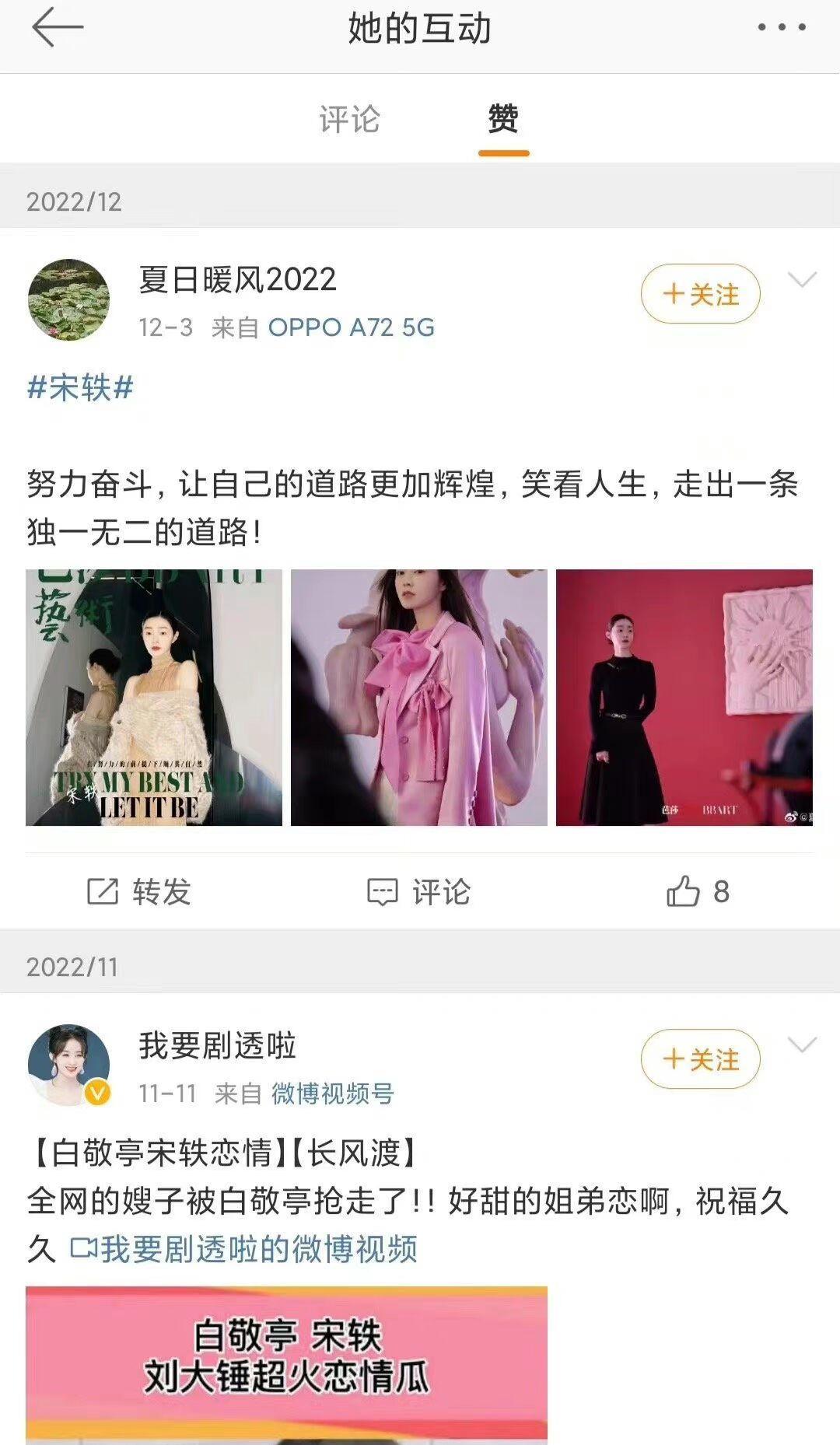Open the three-dot more options icon
This screenshot has width=840, height=1445.
coord(781,29)
